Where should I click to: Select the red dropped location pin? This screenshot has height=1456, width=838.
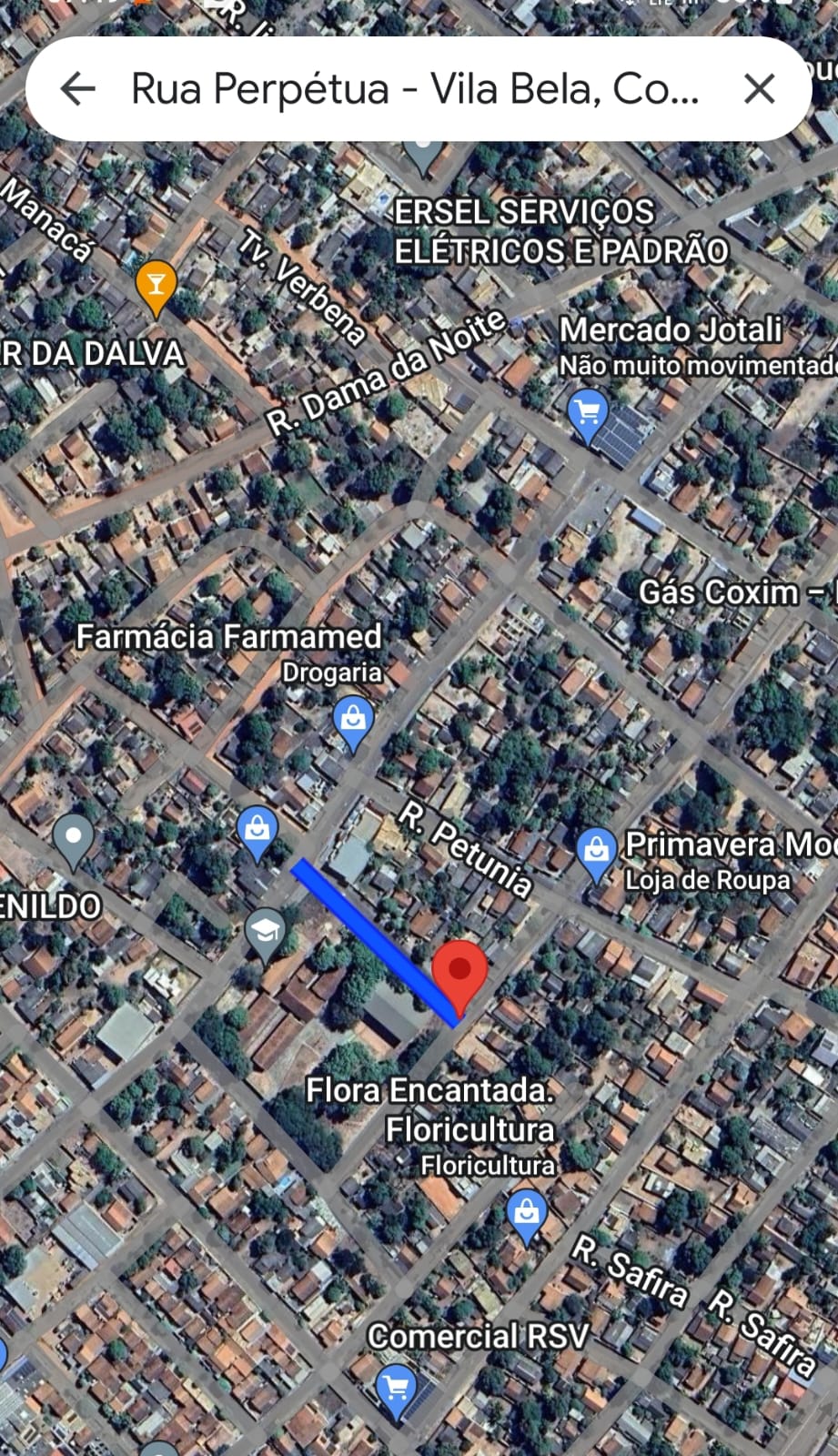tap(459, 971)
